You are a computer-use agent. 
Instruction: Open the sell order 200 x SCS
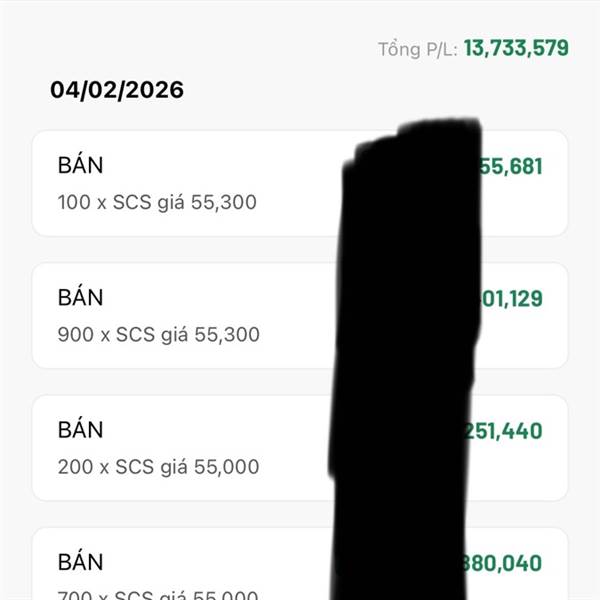click(x=300, y=448)
